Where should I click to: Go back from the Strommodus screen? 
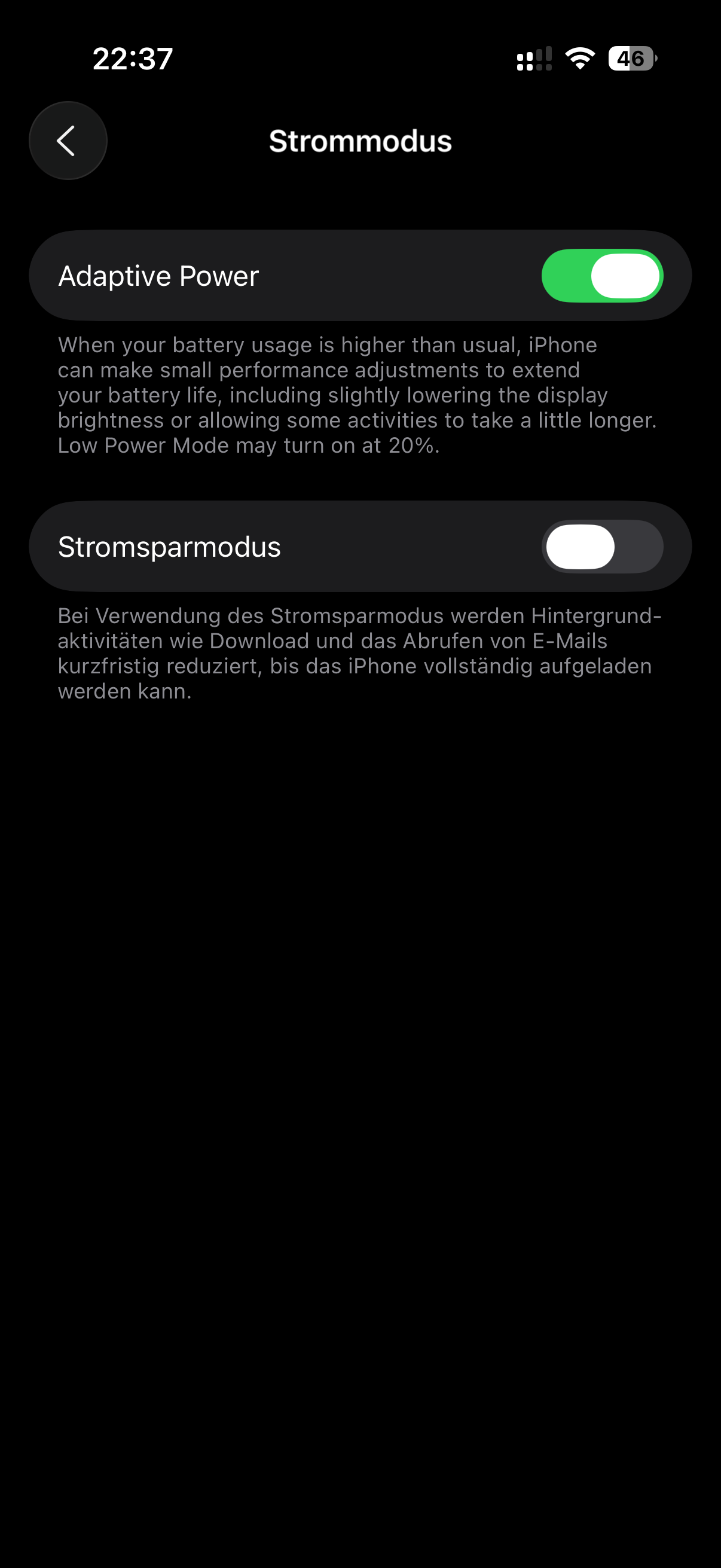coord(68,141)
